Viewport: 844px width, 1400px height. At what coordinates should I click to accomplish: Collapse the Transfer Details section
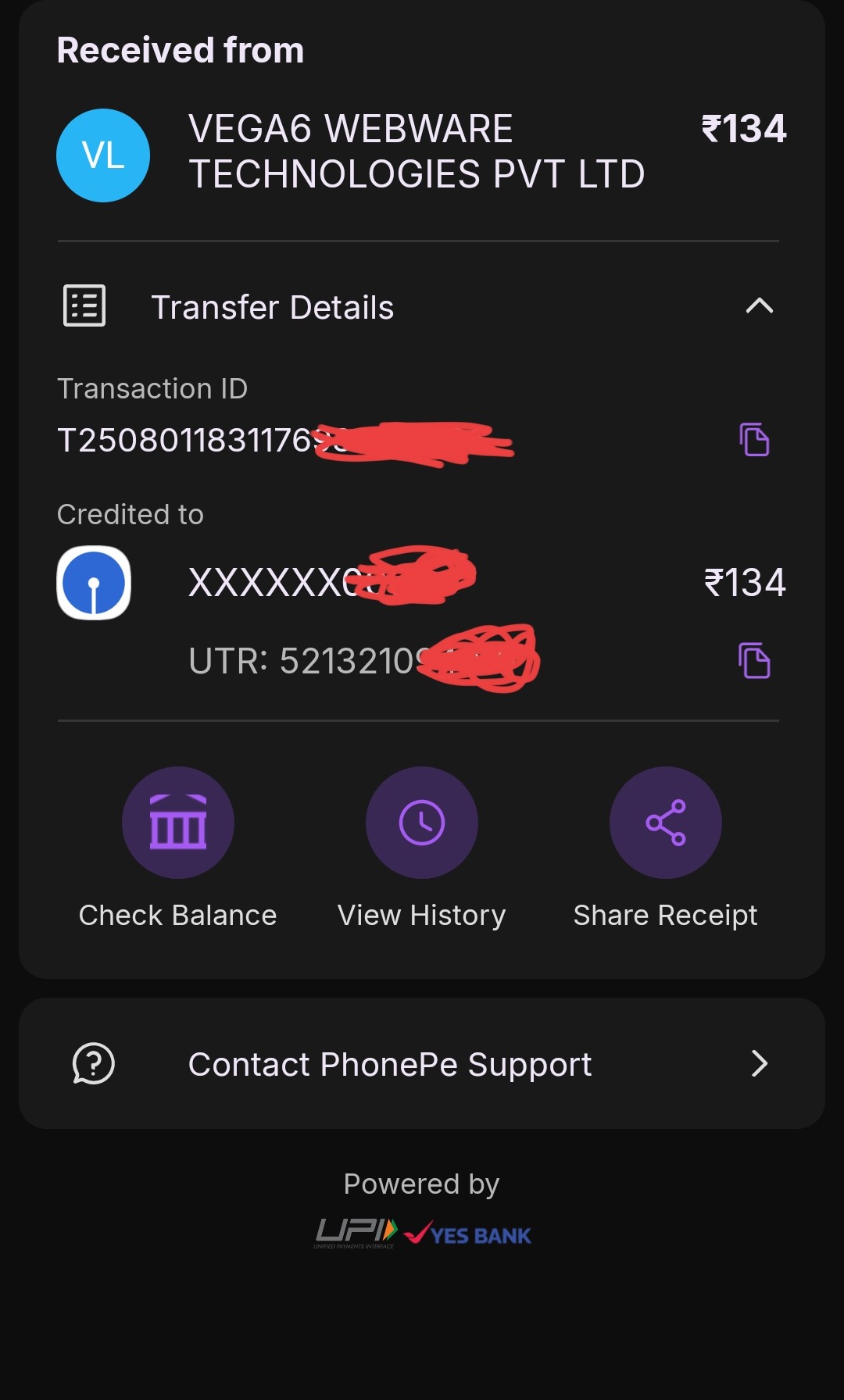[x=759, y=306]
